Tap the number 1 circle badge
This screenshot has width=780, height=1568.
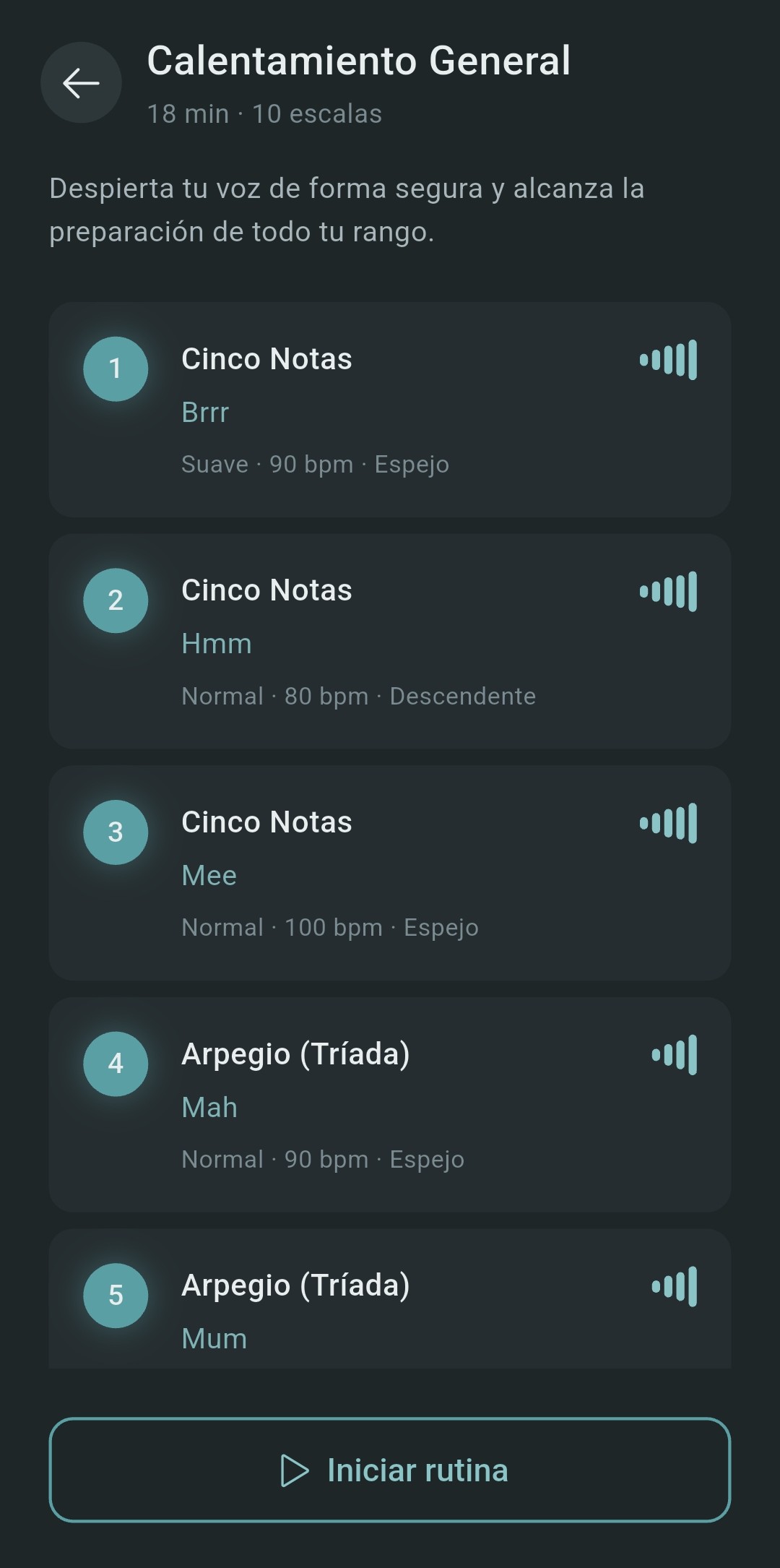[x=116, y=369]
